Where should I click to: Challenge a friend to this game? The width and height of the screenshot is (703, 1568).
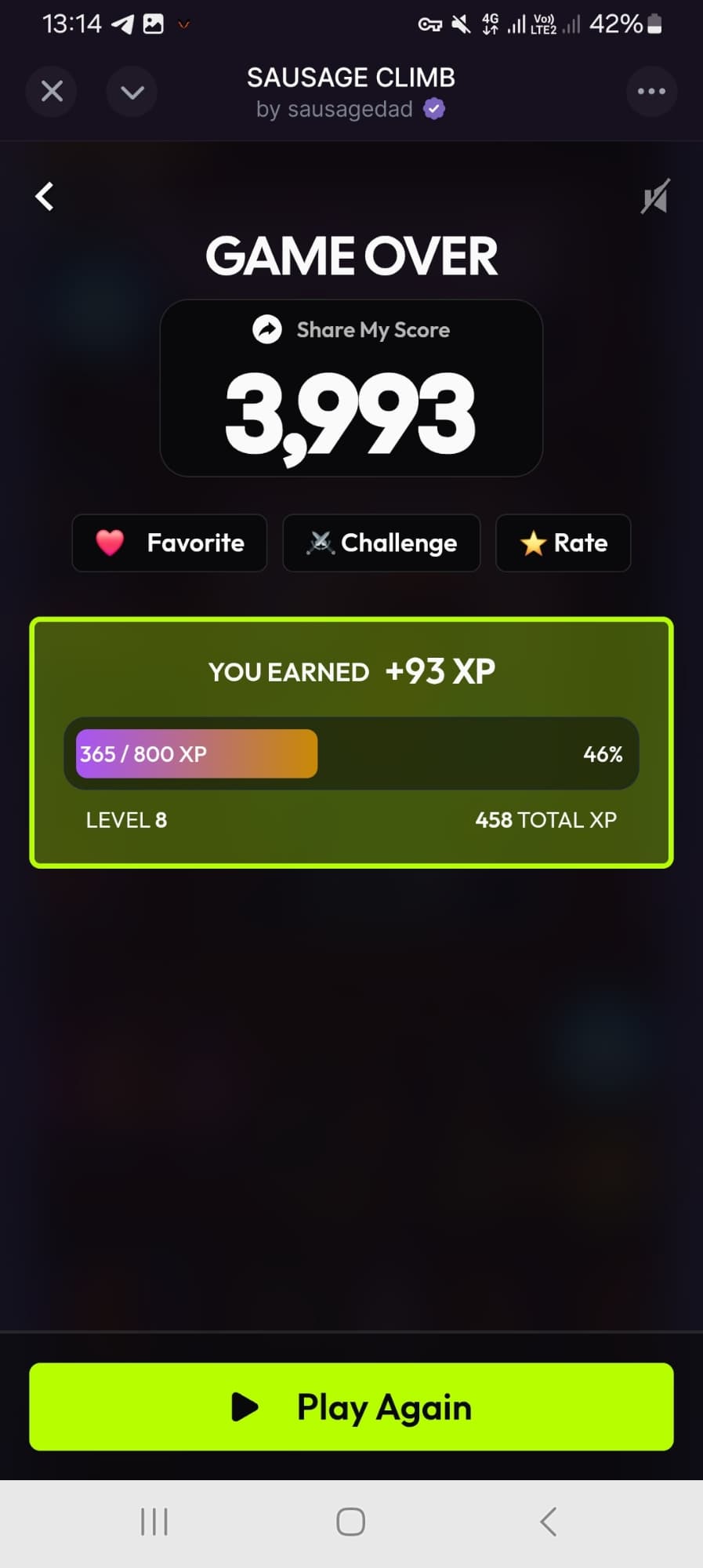point(382,543)
